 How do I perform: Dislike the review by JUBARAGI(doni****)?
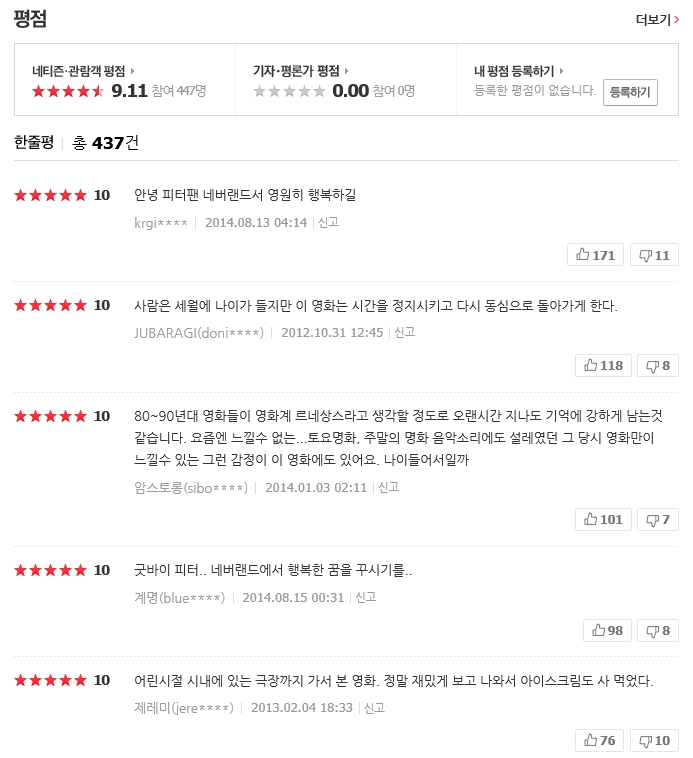658,365
